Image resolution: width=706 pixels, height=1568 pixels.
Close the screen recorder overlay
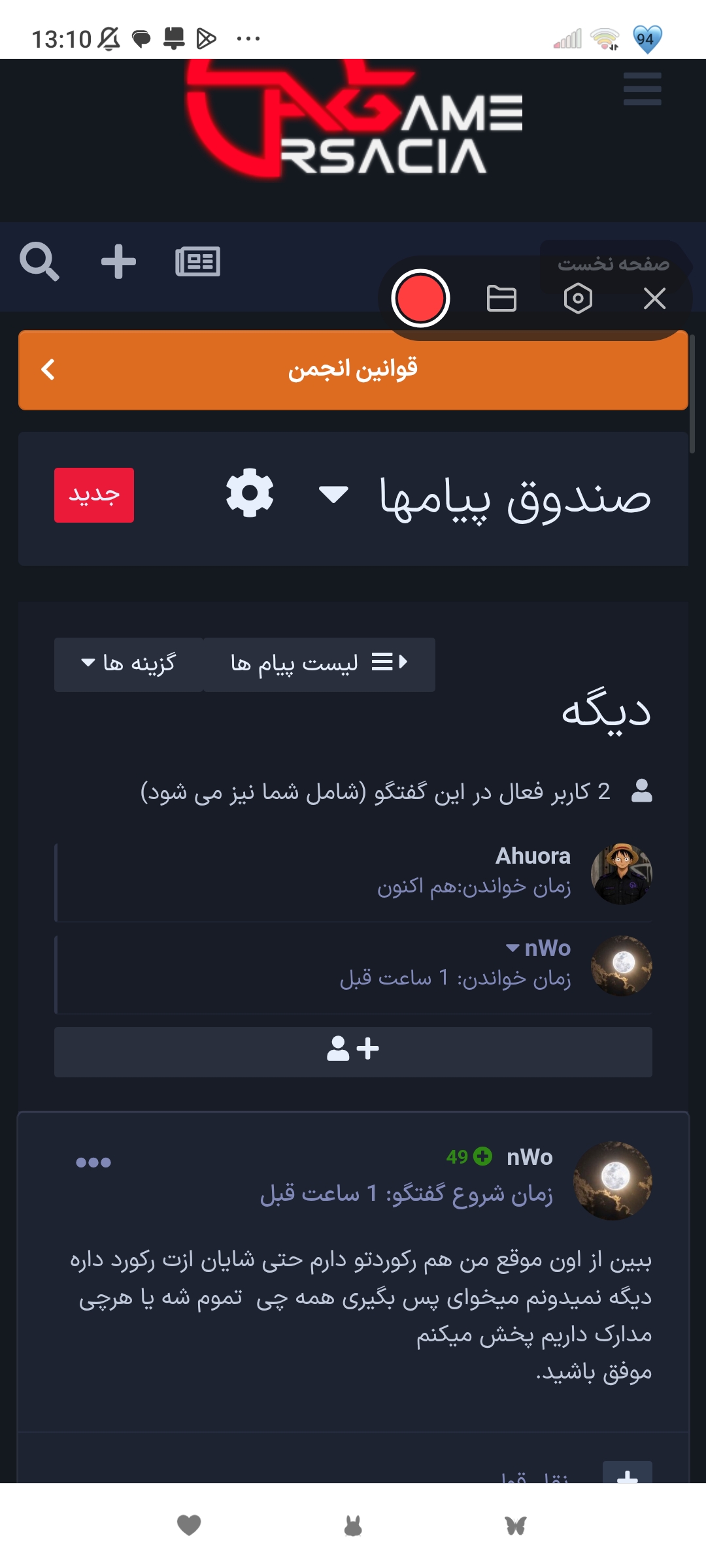point(654,299)
